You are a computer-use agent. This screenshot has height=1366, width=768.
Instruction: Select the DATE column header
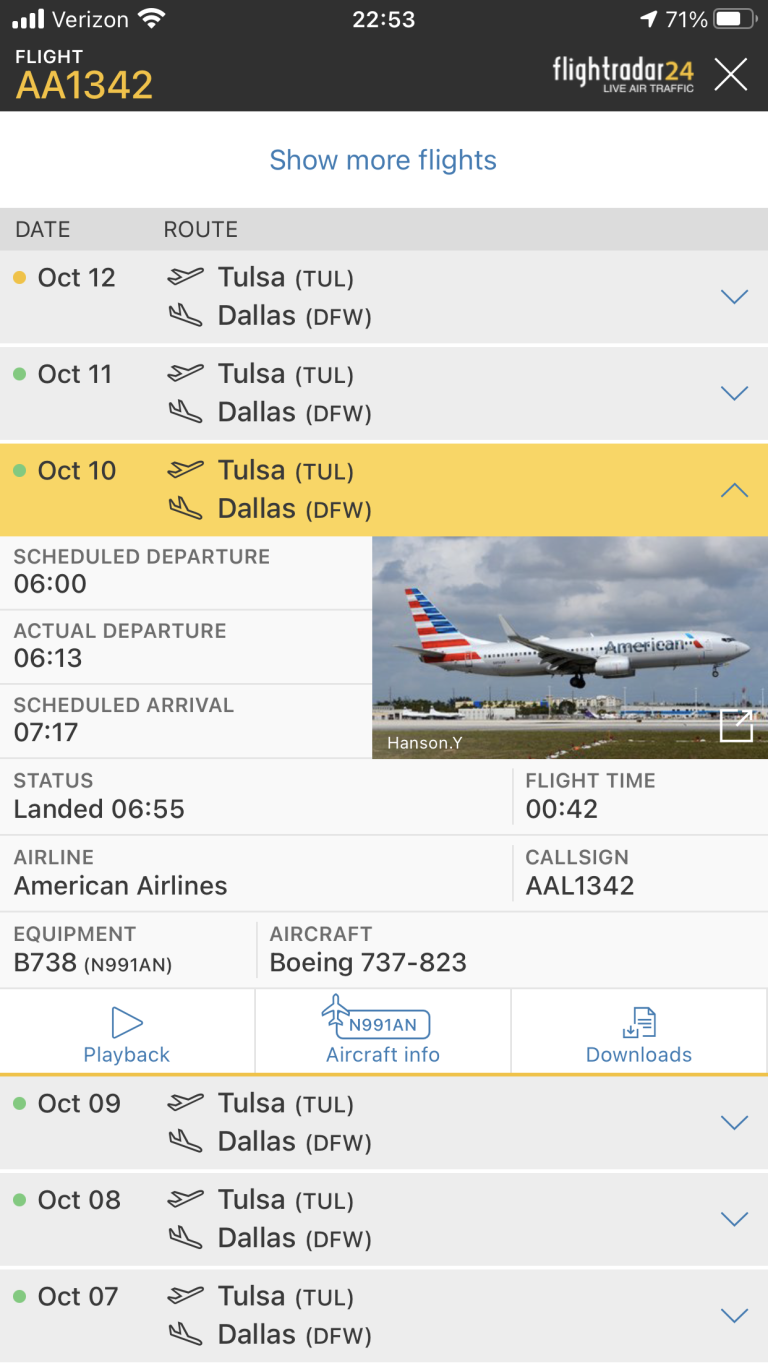42,229
